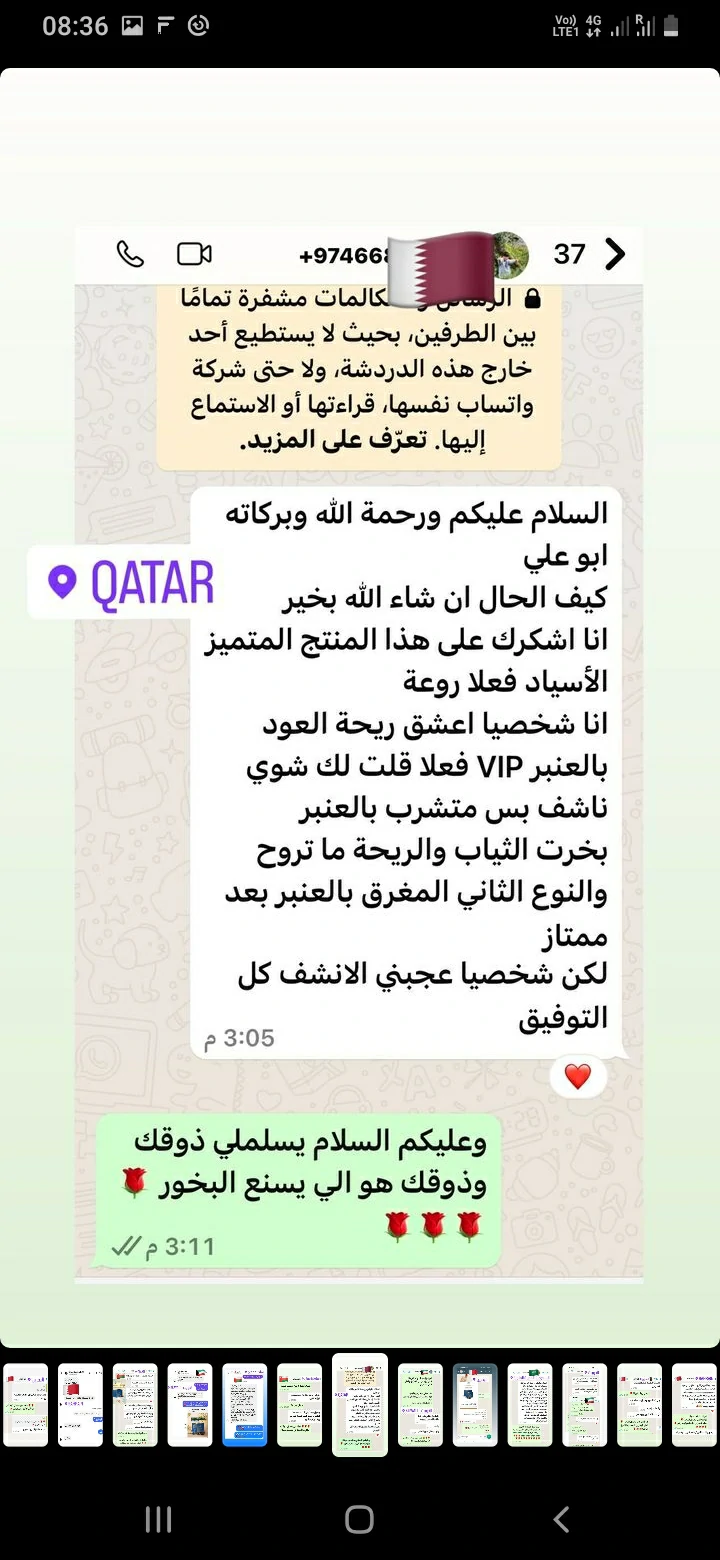Return to the home screen

tap(359, 1520)
